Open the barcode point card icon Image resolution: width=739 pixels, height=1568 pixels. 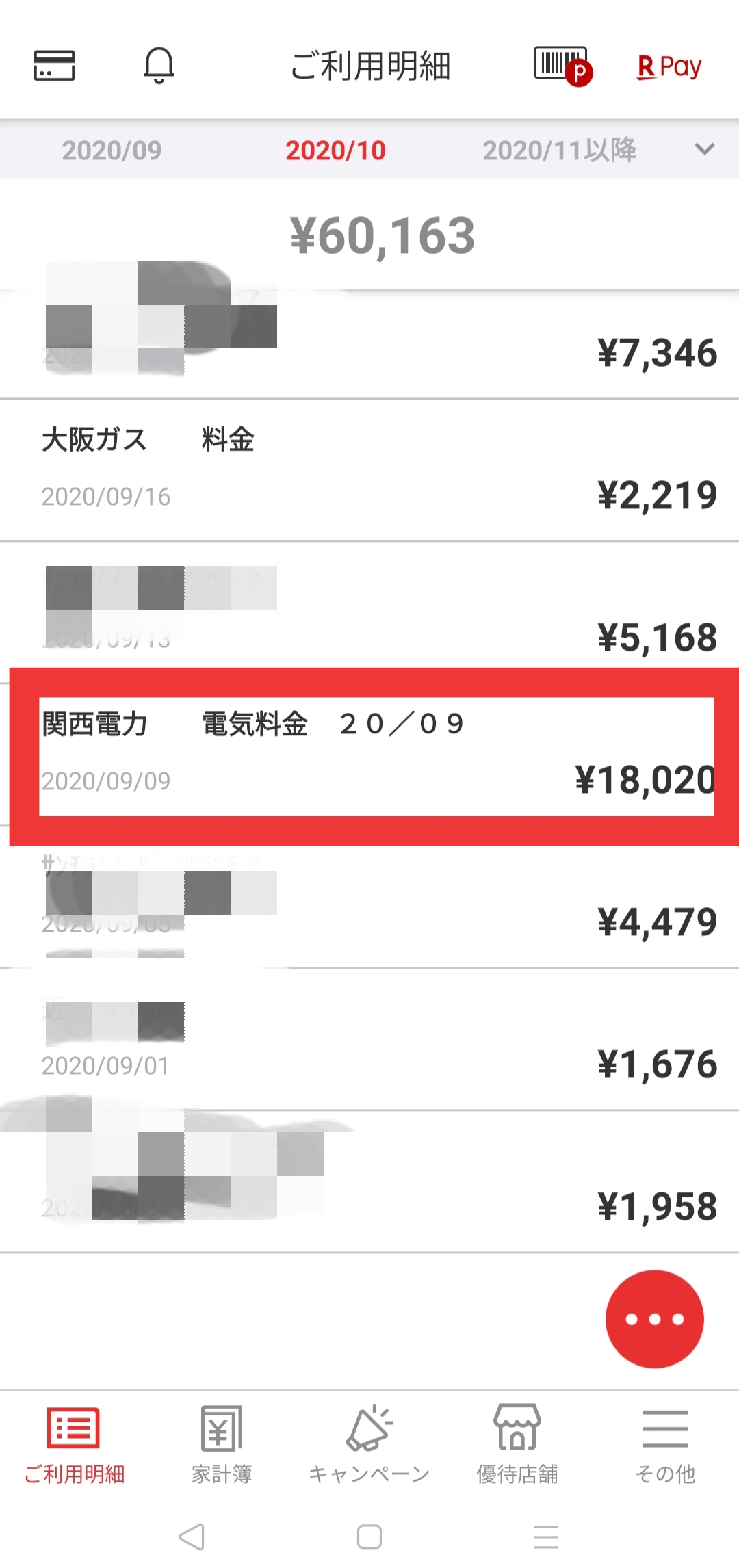(x=562, y=66)
